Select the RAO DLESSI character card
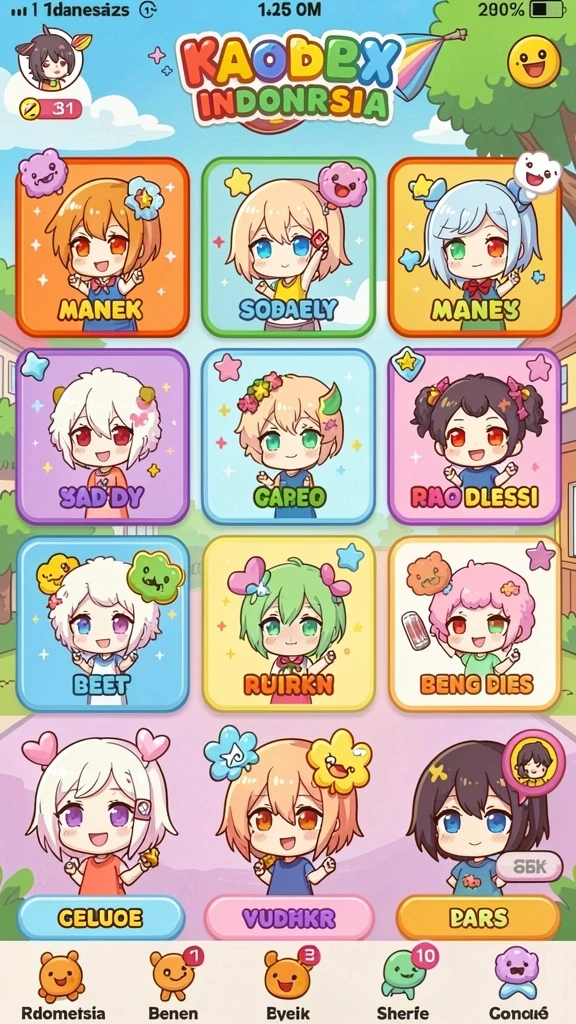The width and height of the screenshot is (576, 1024). tap(475, 436)
